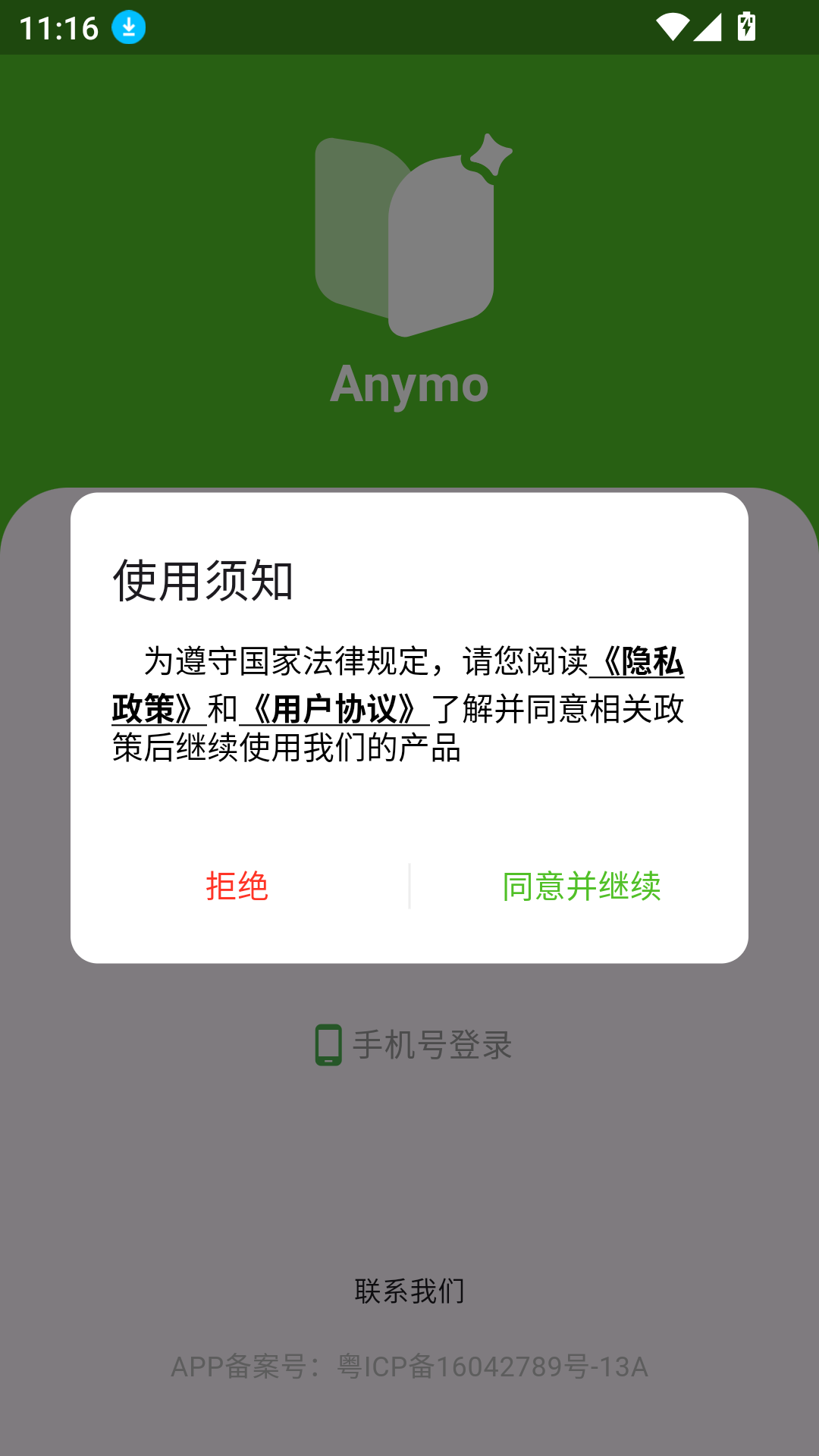
Task: Tap the cellular signal icon
Action: 709,25
